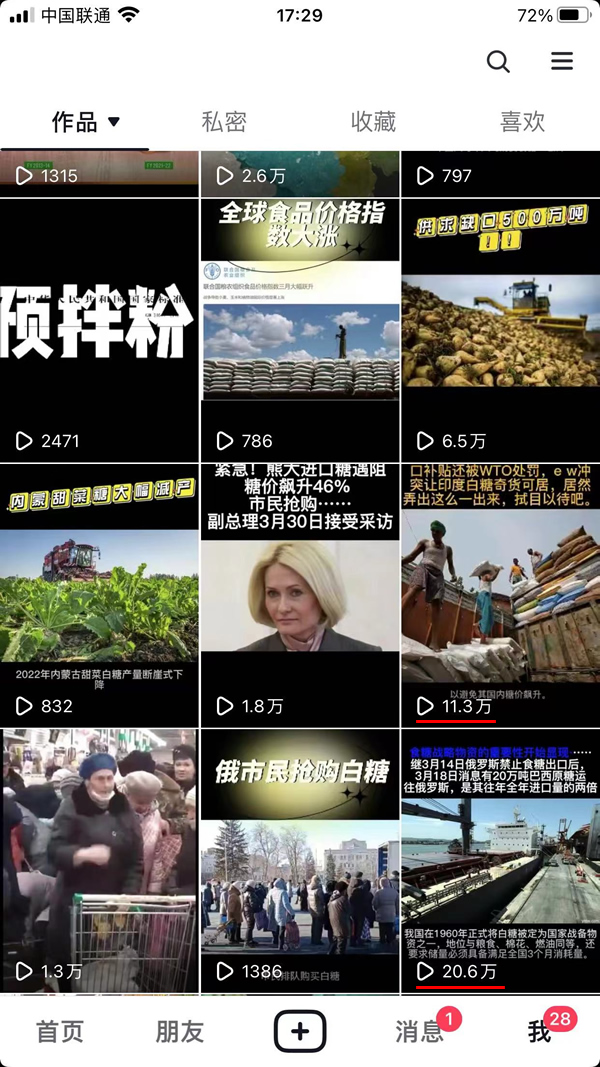This screenshot has width=600, height=1067.
Task: Play the video with 20.6万 views
Action: [x=500, y=860]
